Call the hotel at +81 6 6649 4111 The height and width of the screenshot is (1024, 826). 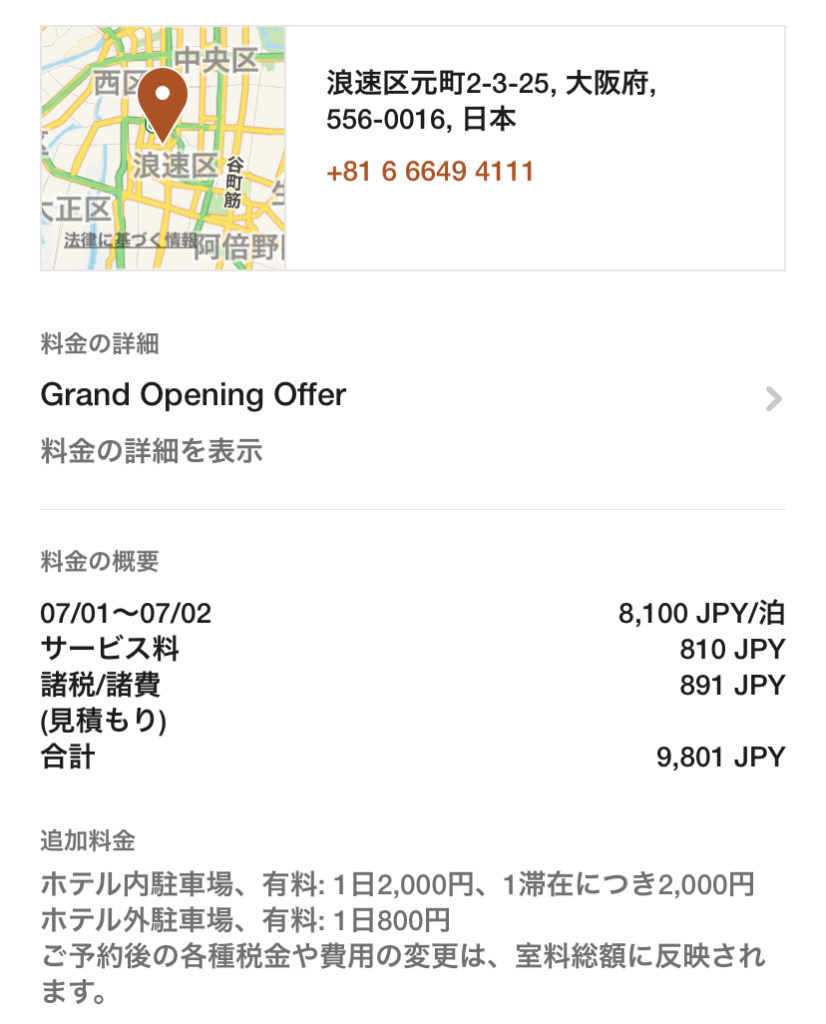click(x=430, y=172)
